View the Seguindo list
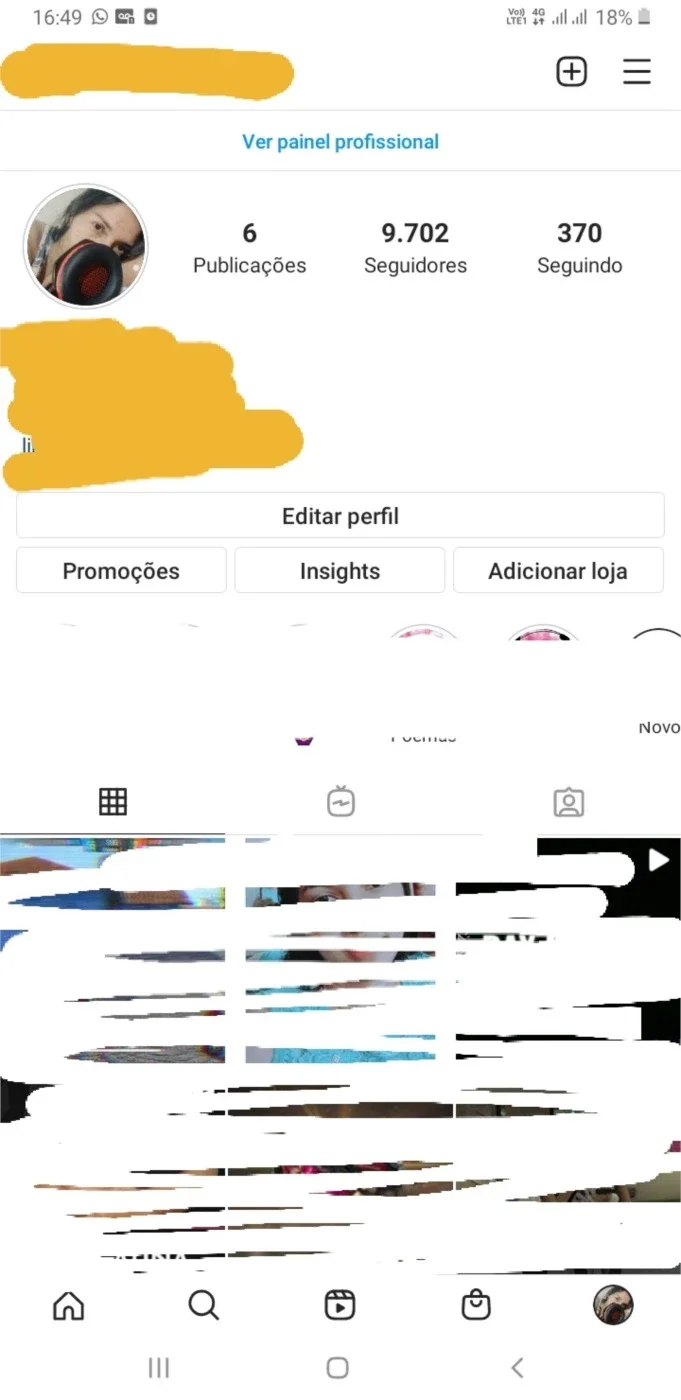681x1400 pixels. (579, 248)
